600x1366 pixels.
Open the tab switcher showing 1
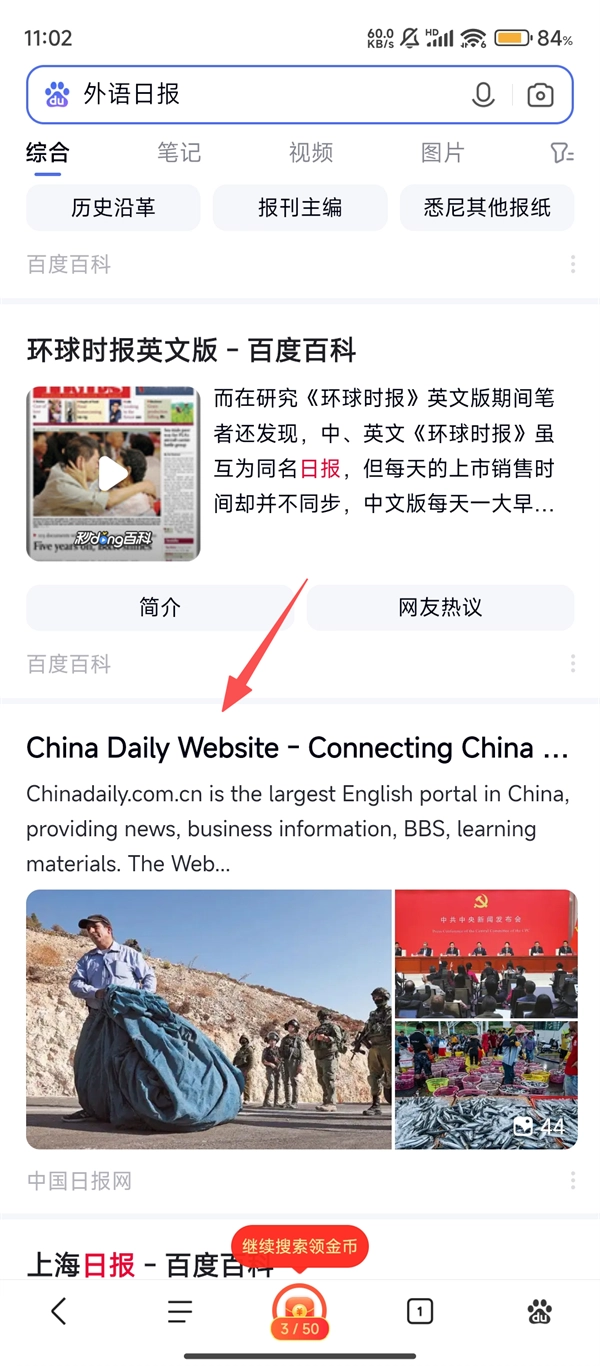(420, 1311)
